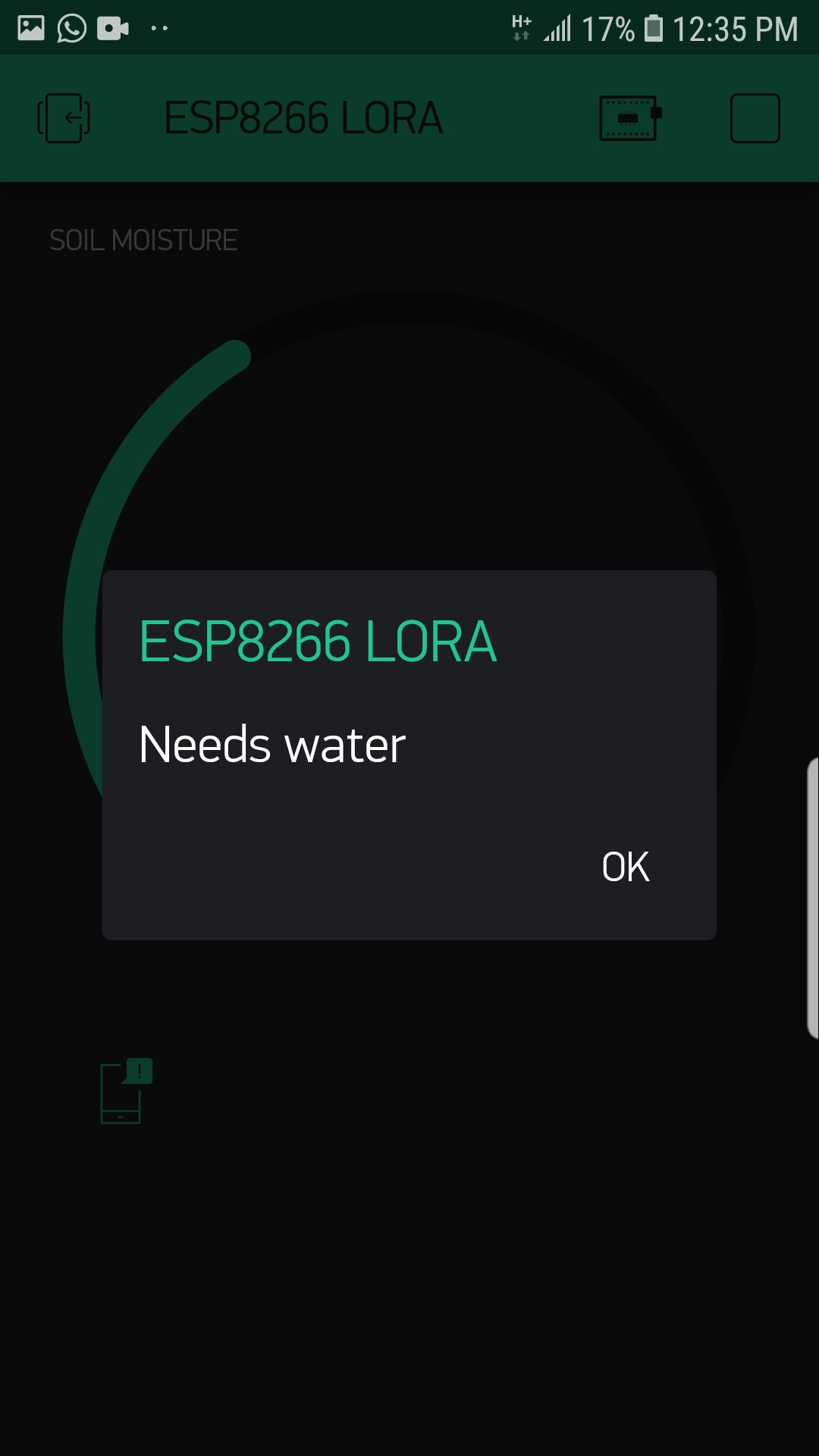This screenshot has height=1456, width=819.
Task: Tap the stop project square button
Action: pos(755,118)
